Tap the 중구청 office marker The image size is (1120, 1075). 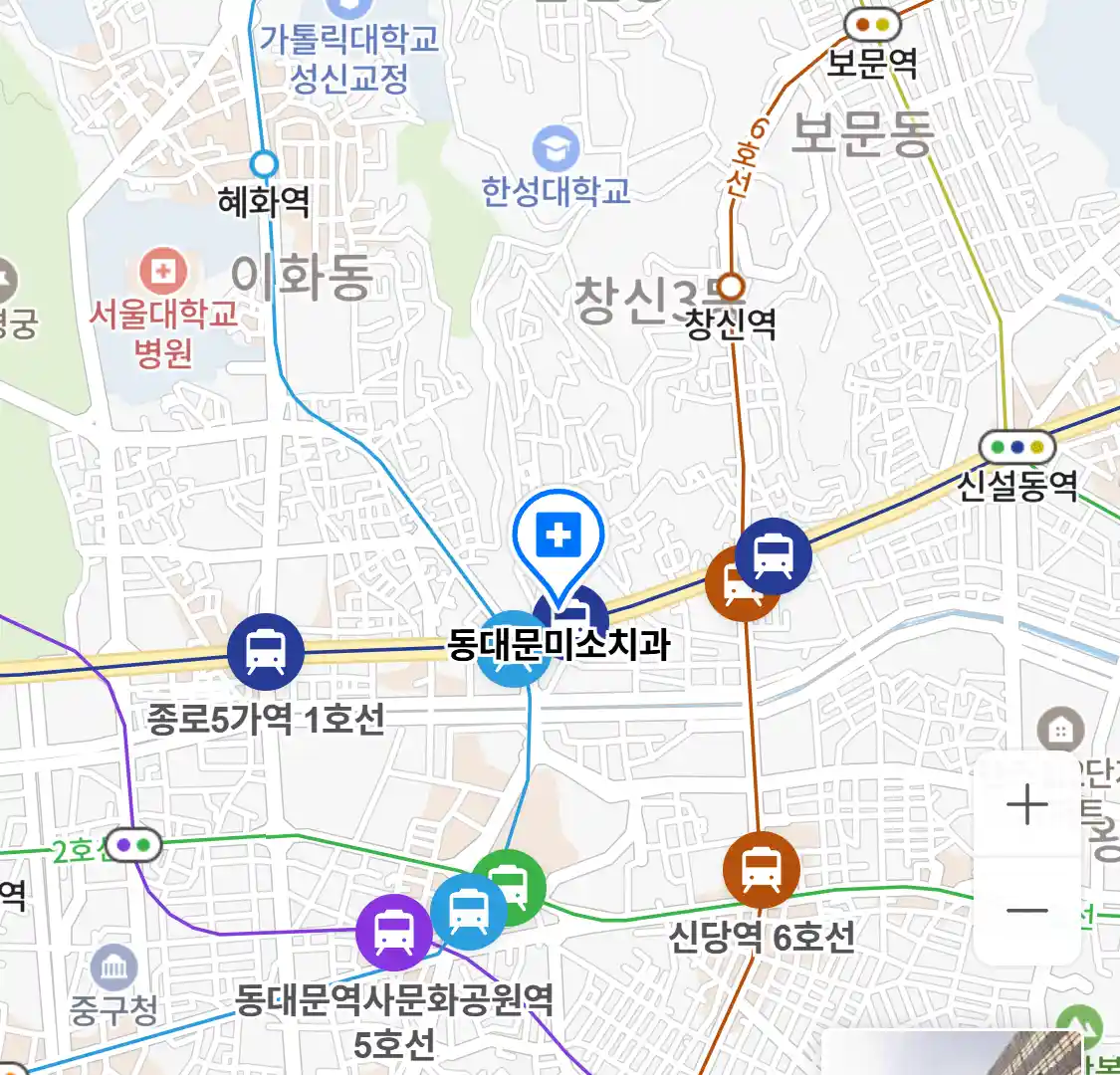(114, 967)
